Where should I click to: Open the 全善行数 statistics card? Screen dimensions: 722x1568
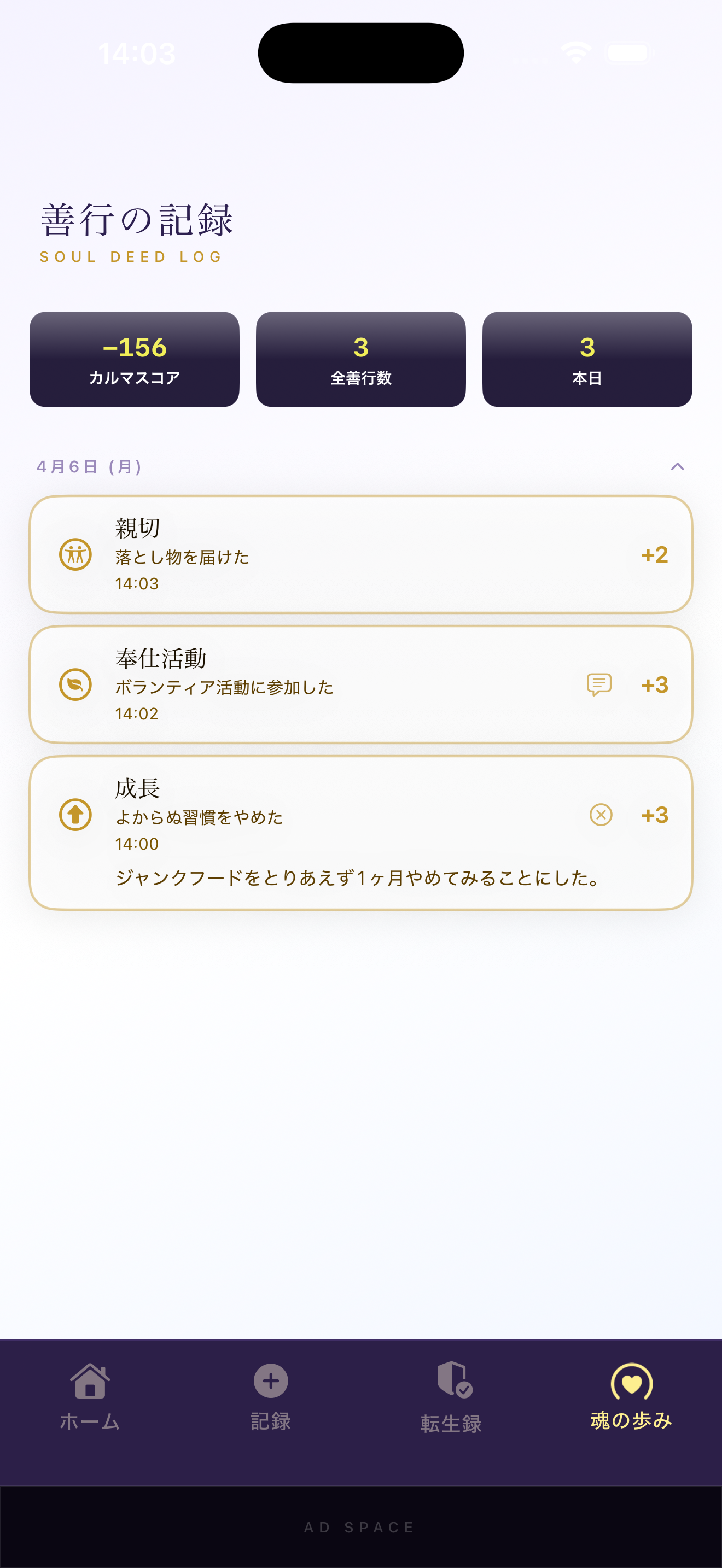tap(361, 359)
